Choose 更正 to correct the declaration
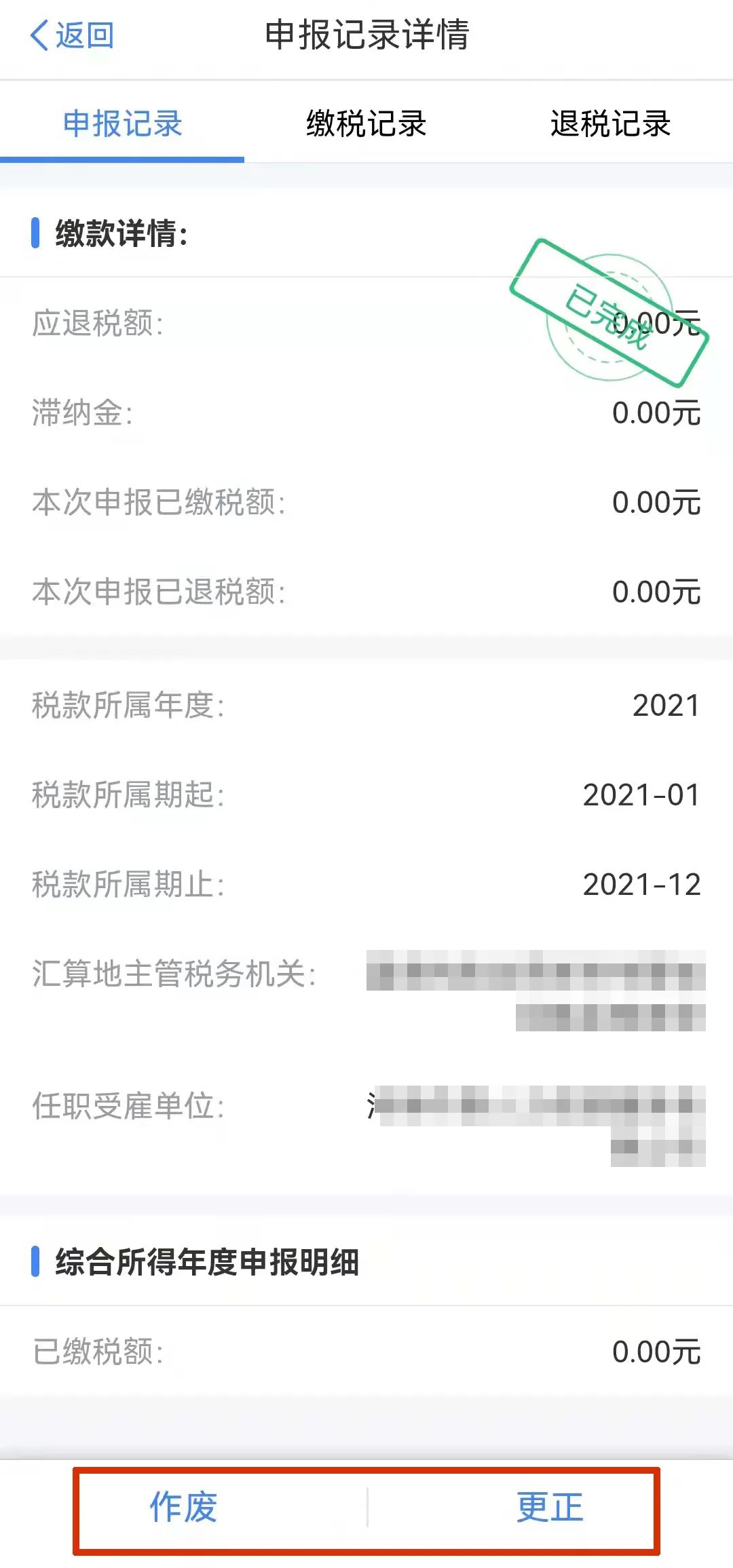 550,1508
